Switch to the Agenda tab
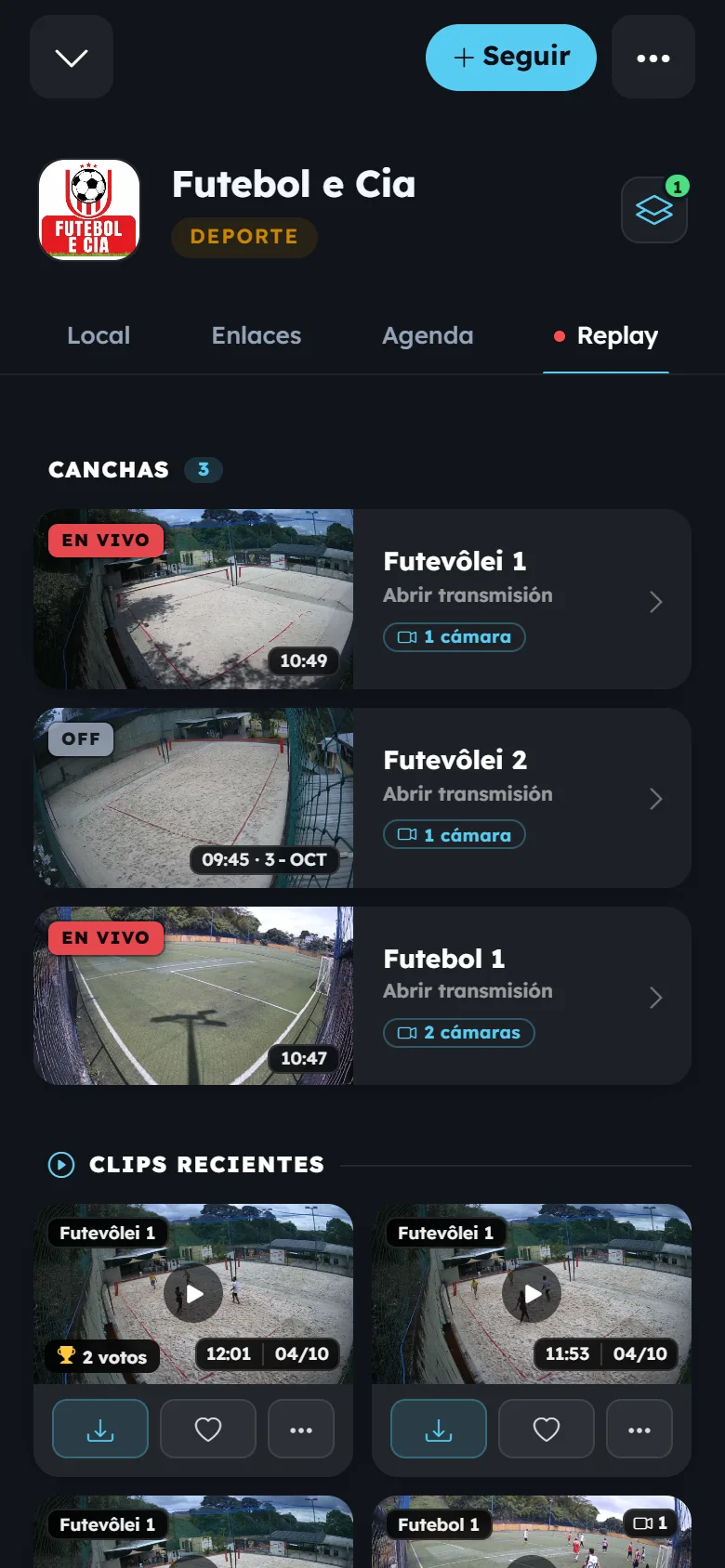The height and width of the screenshot is (1568, 725). (428, 335)
